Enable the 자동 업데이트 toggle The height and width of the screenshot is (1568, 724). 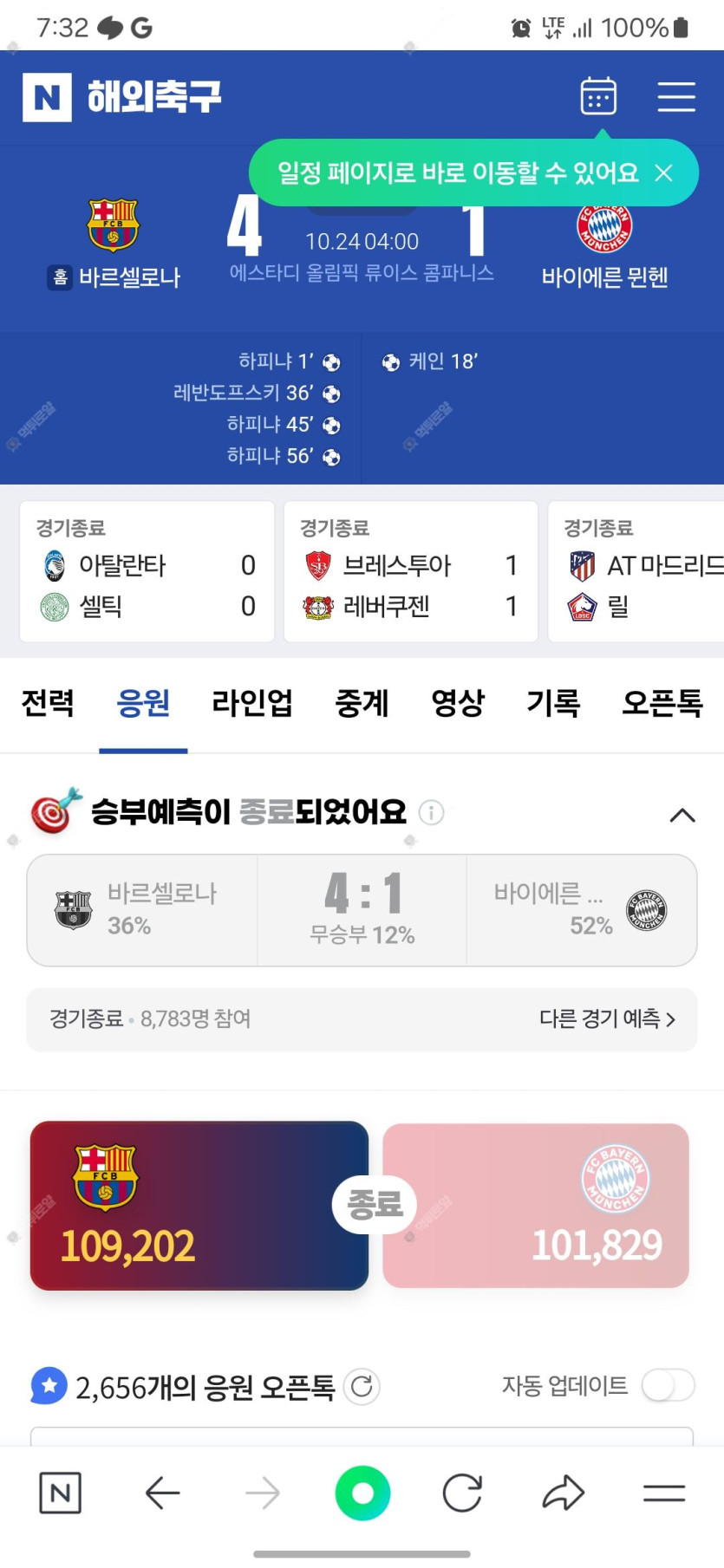pyautogui.click(x=668, y=1385)
